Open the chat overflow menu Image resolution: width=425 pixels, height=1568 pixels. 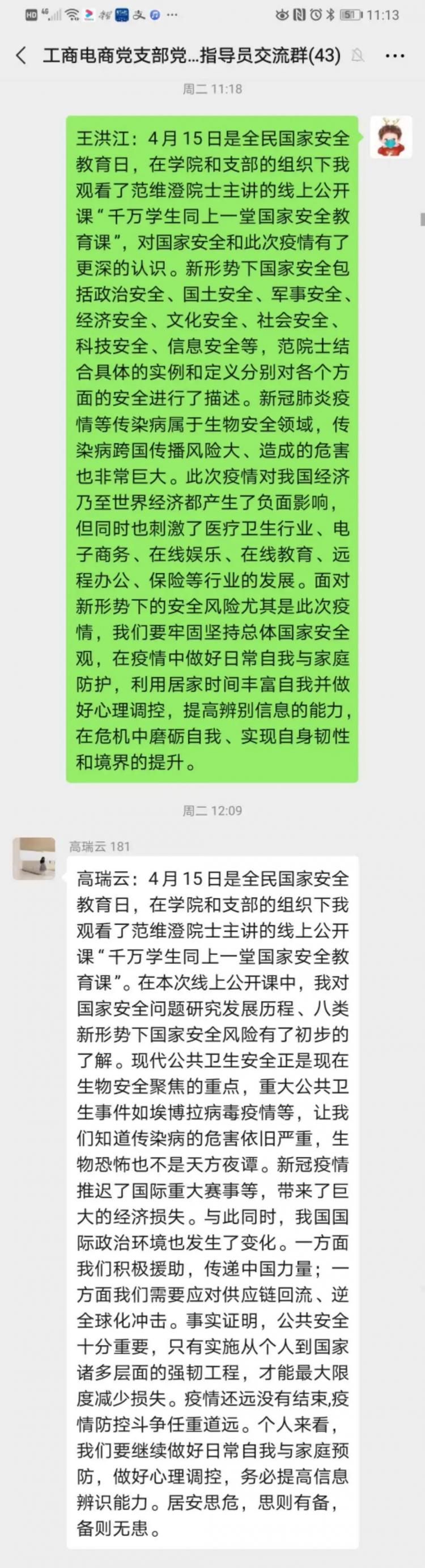394,56
